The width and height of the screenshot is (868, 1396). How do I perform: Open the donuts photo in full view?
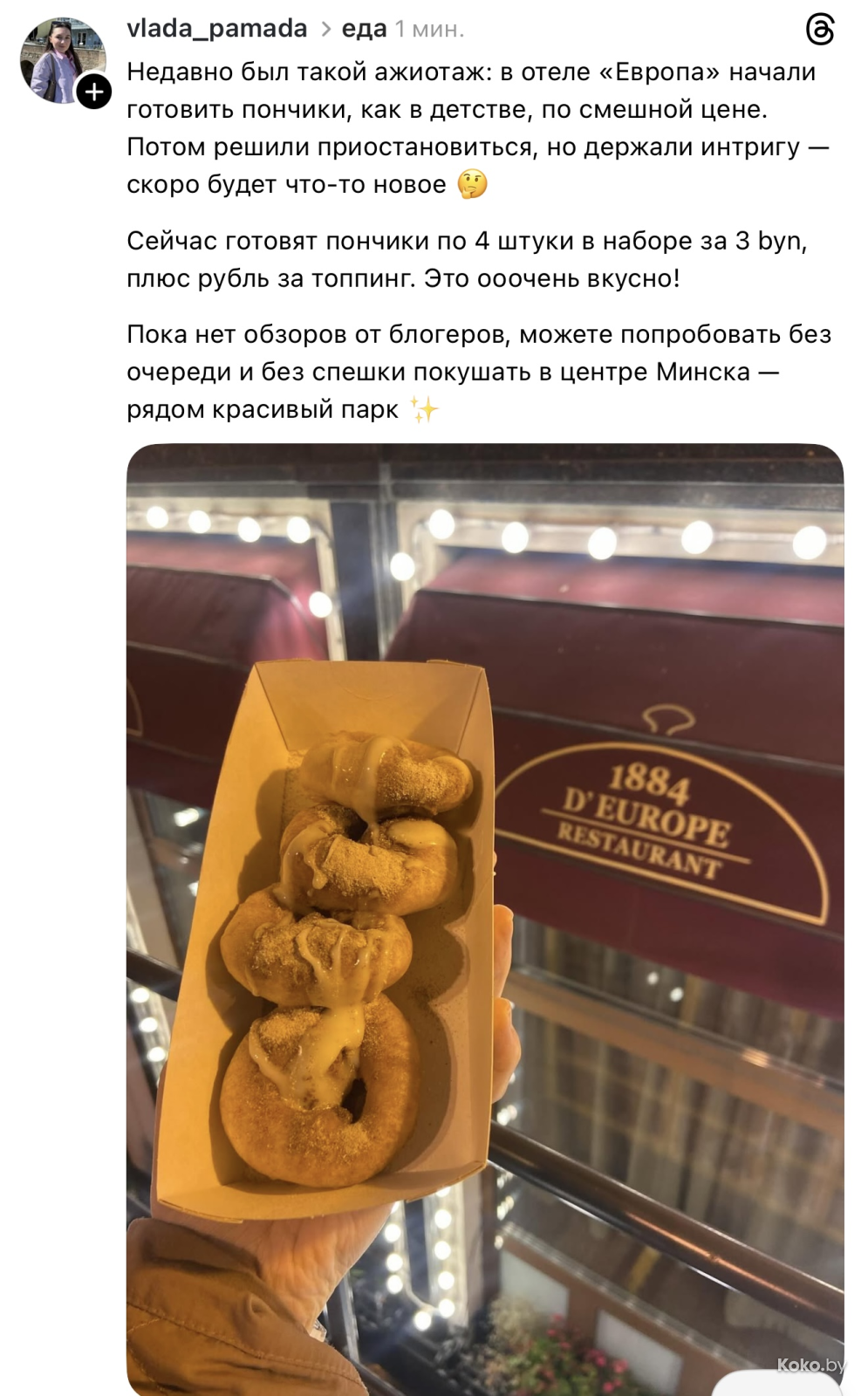point(485,916)
